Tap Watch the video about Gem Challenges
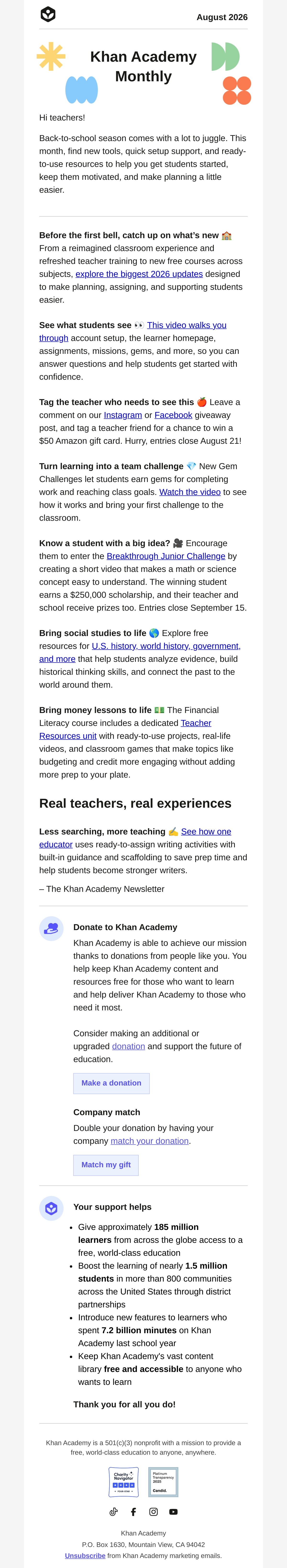 tap(190, 492)
